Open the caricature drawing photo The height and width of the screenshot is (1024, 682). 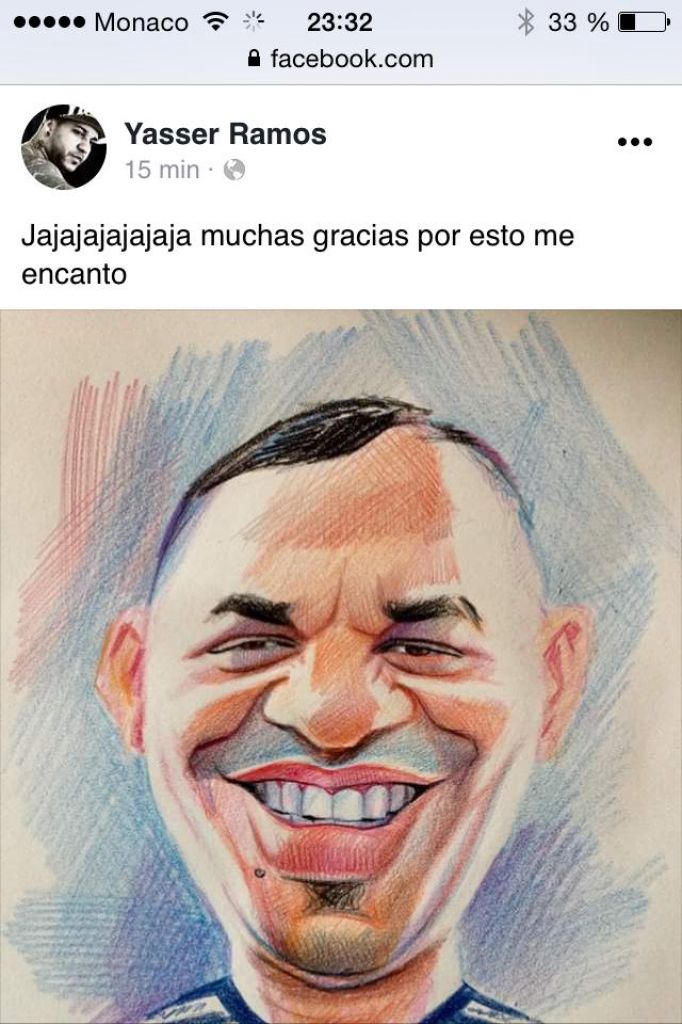pyautogui.click(x=341, y=665)
